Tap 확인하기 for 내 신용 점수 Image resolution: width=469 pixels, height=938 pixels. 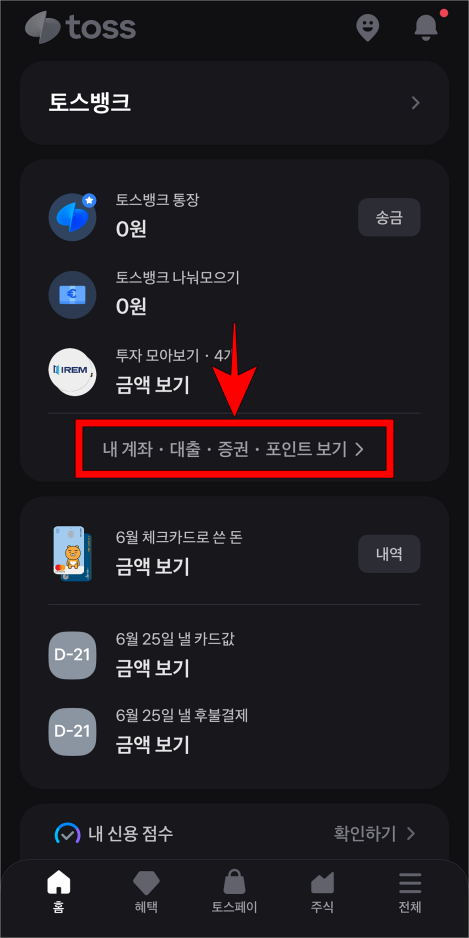coord(374,833)
